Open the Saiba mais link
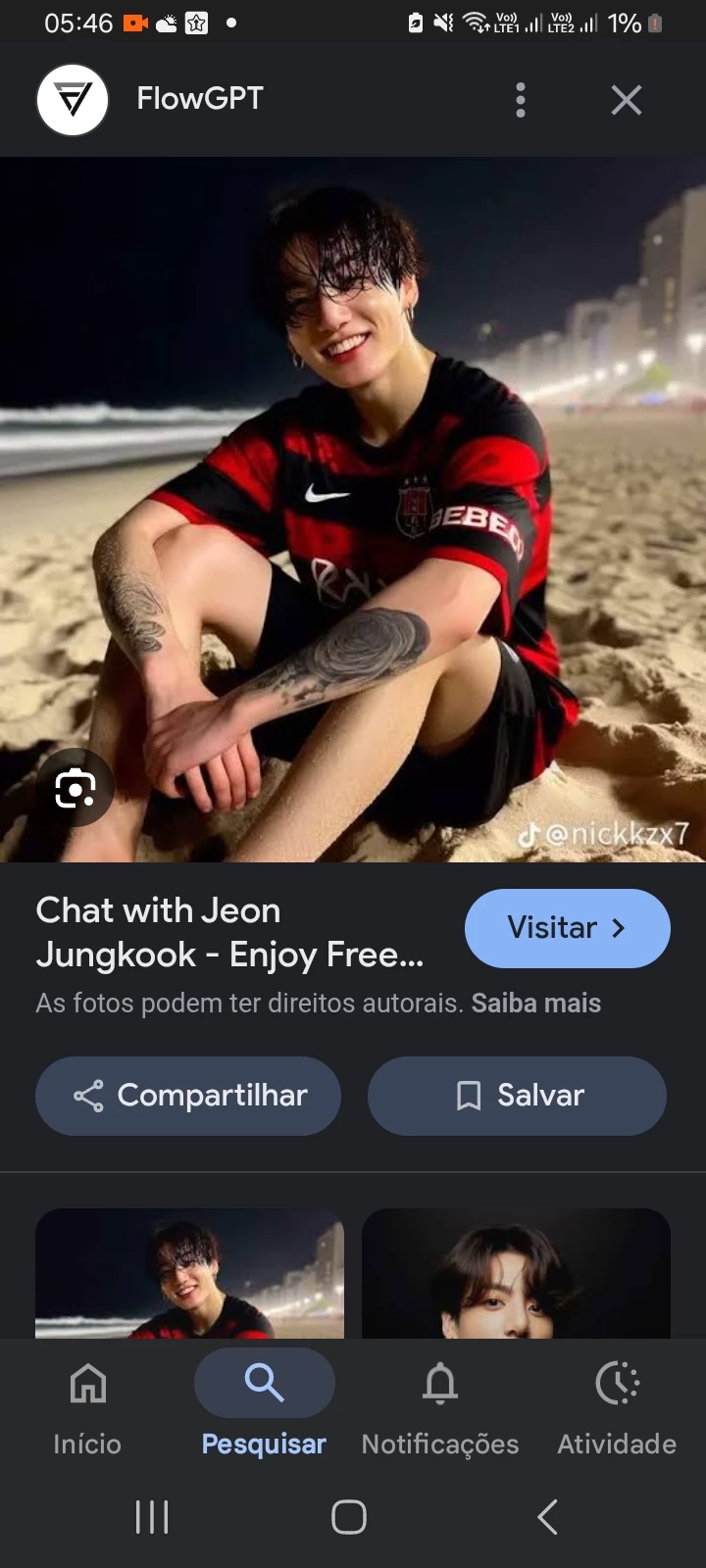 pos(535,1004)
